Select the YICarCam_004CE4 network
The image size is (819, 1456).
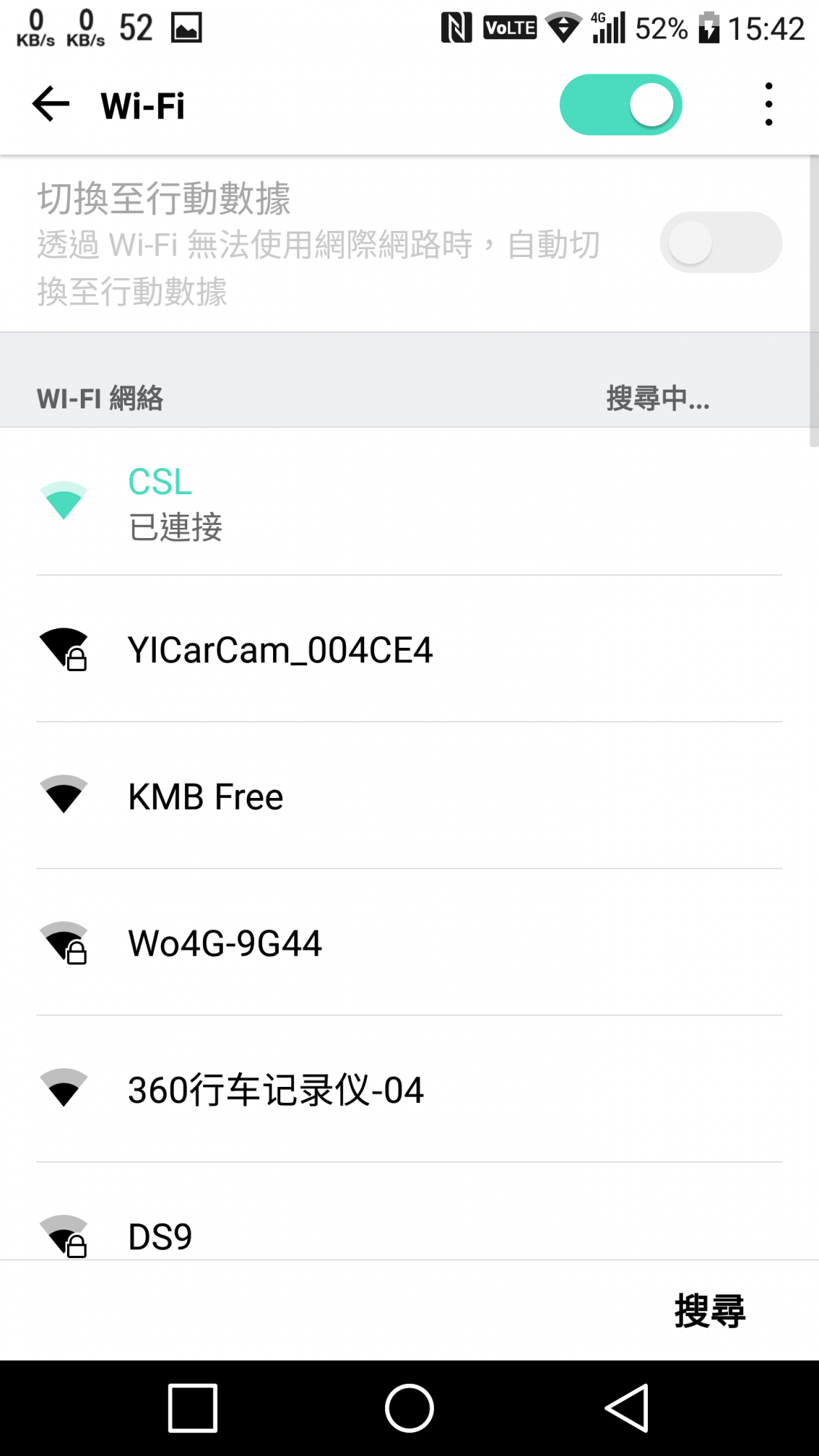tap(408, 649)
